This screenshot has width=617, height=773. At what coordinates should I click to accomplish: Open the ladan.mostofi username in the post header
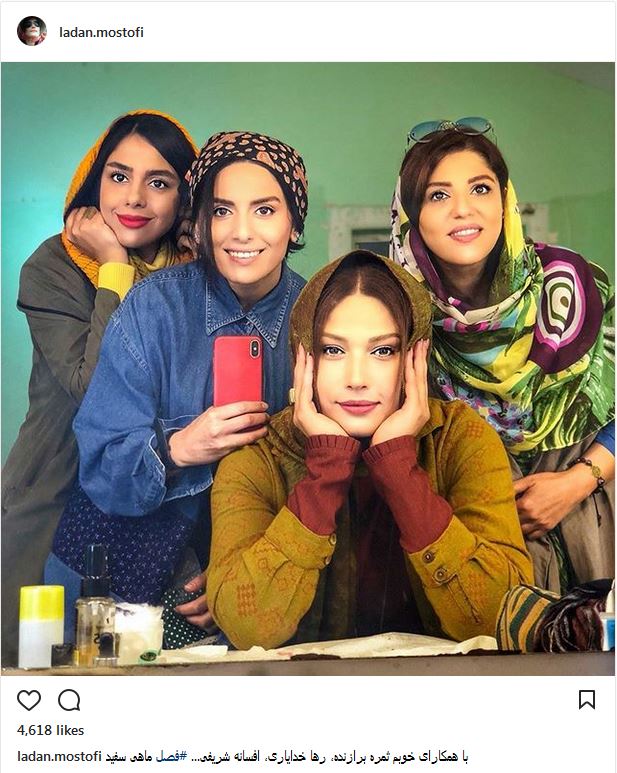(101, 32)
